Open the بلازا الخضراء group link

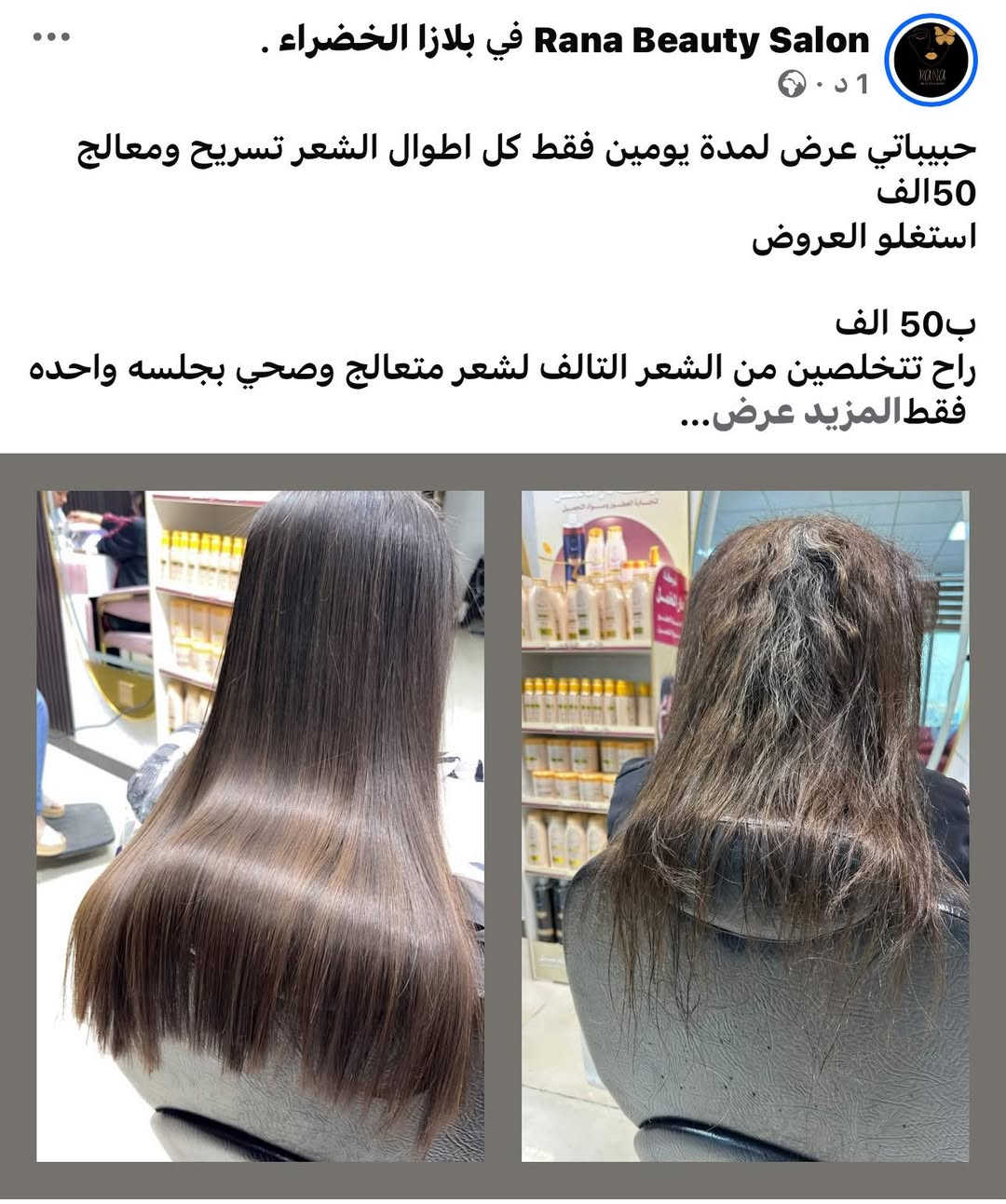[389, 40]
